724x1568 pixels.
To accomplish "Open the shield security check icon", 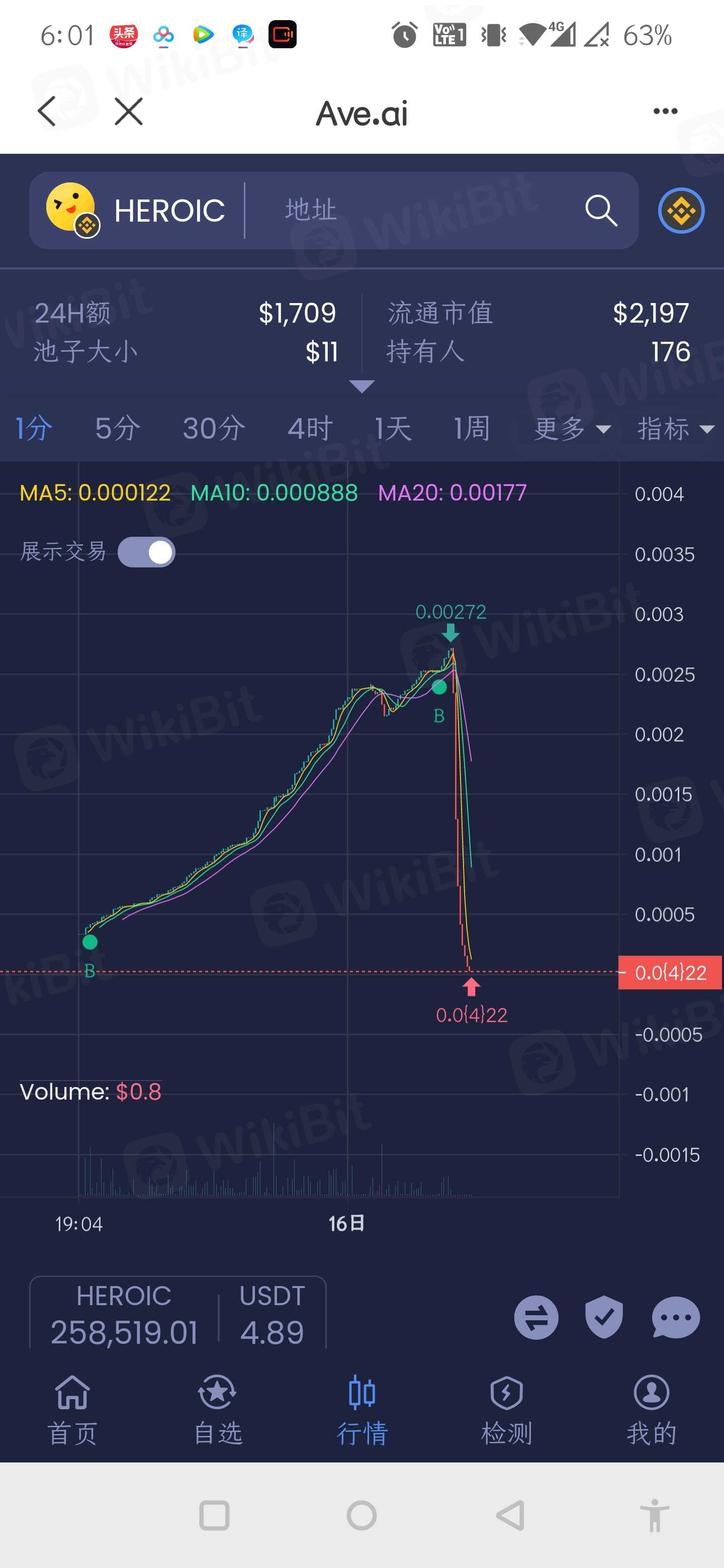I will (603, 1317).
